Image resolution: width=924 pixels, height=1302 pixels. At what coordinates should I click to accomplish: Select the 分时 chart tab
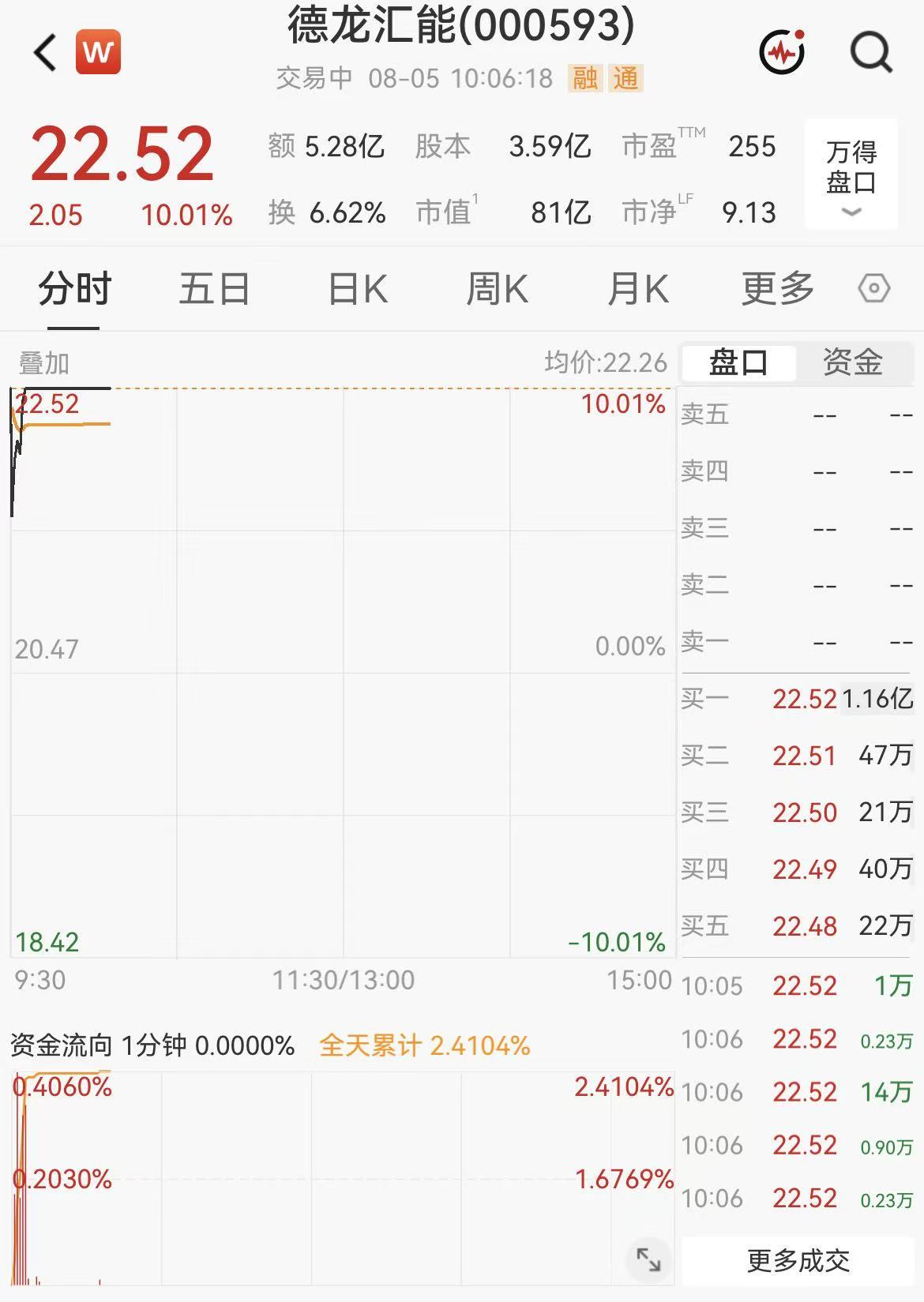[74, 289]
